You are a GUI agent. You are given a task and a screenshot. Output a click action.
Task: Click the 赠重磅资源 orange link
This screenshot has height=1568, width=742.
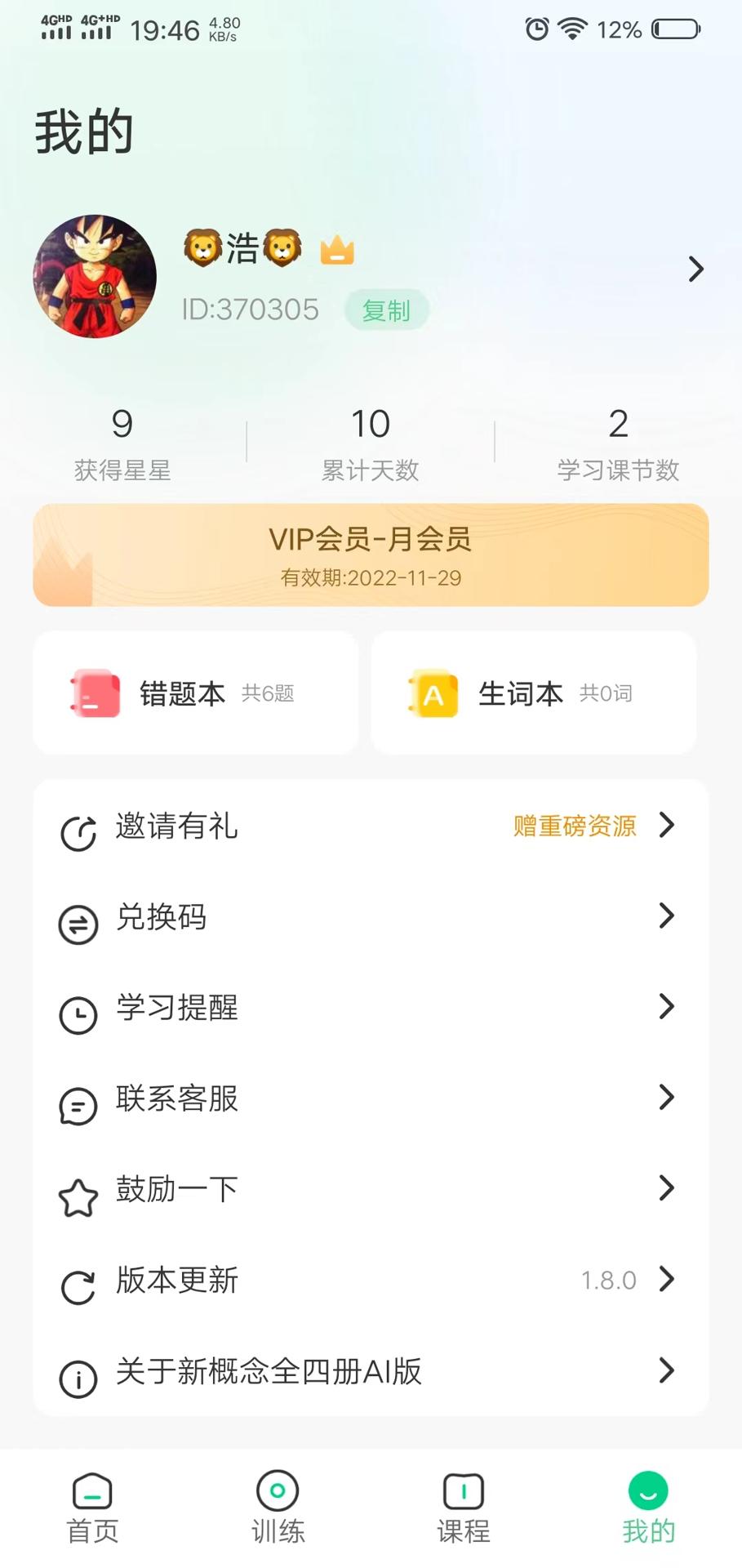point(575,826)
